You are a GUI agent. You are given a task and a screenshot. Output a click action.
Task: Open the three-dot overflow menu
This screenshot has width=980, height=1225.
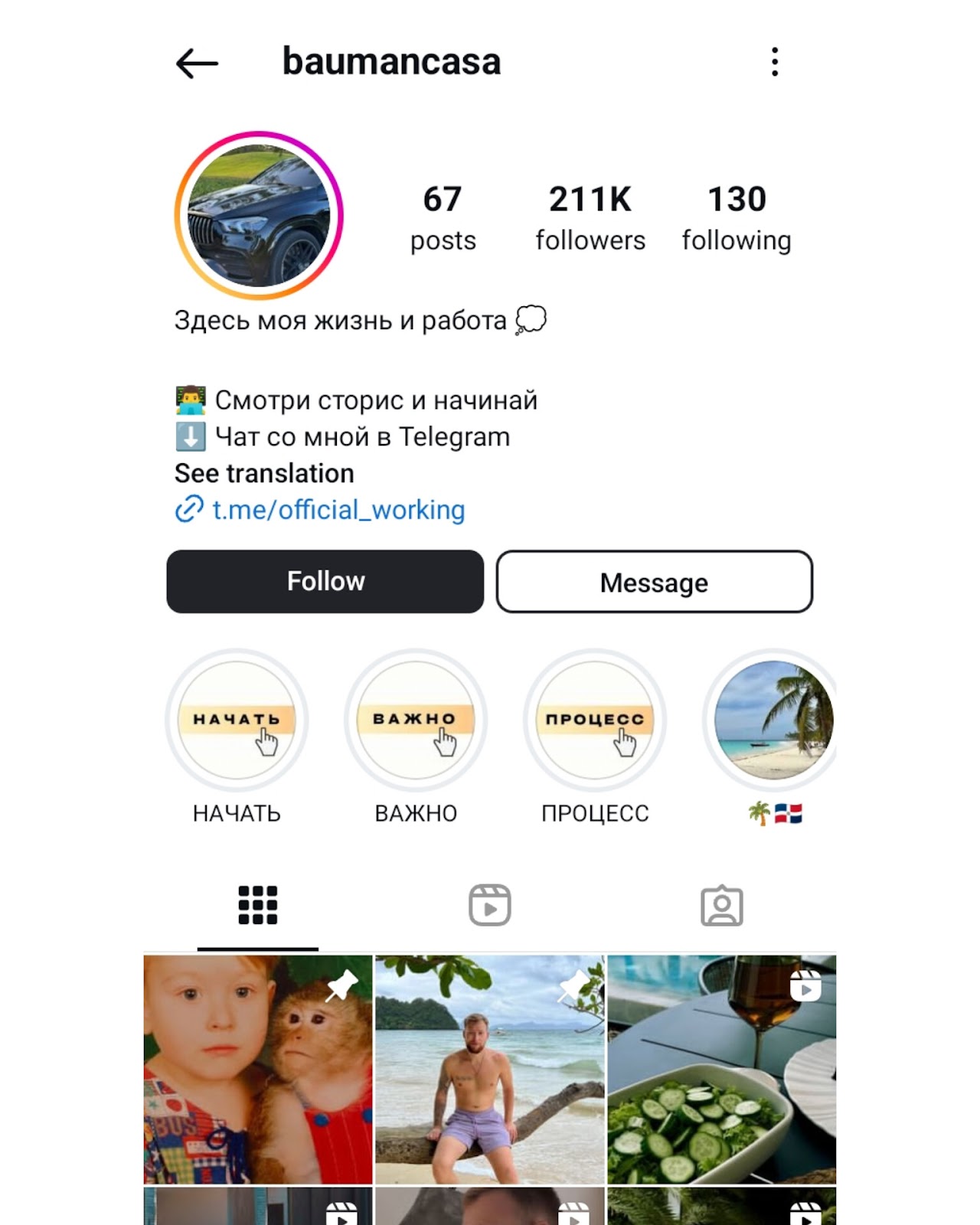(x=775, y=62)
